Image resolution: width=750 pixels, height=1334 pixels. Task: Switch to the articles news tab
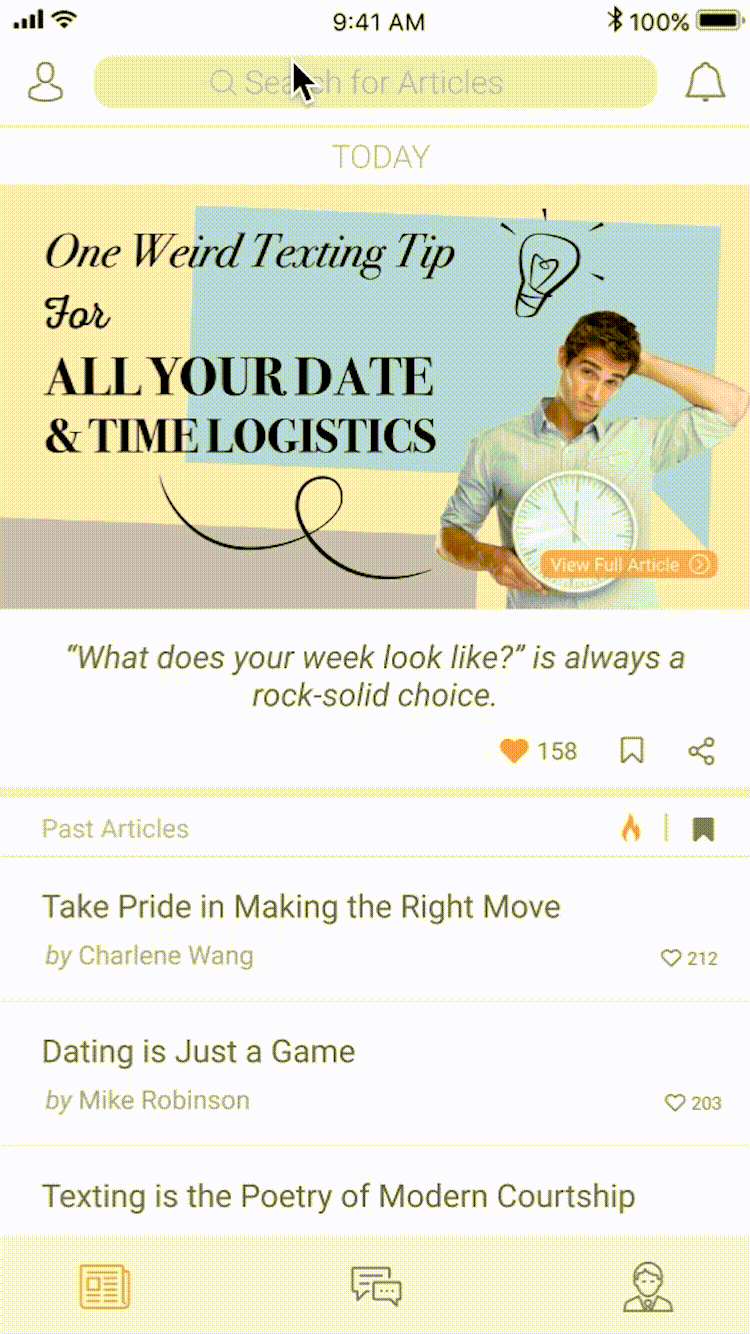(105, 1287)
